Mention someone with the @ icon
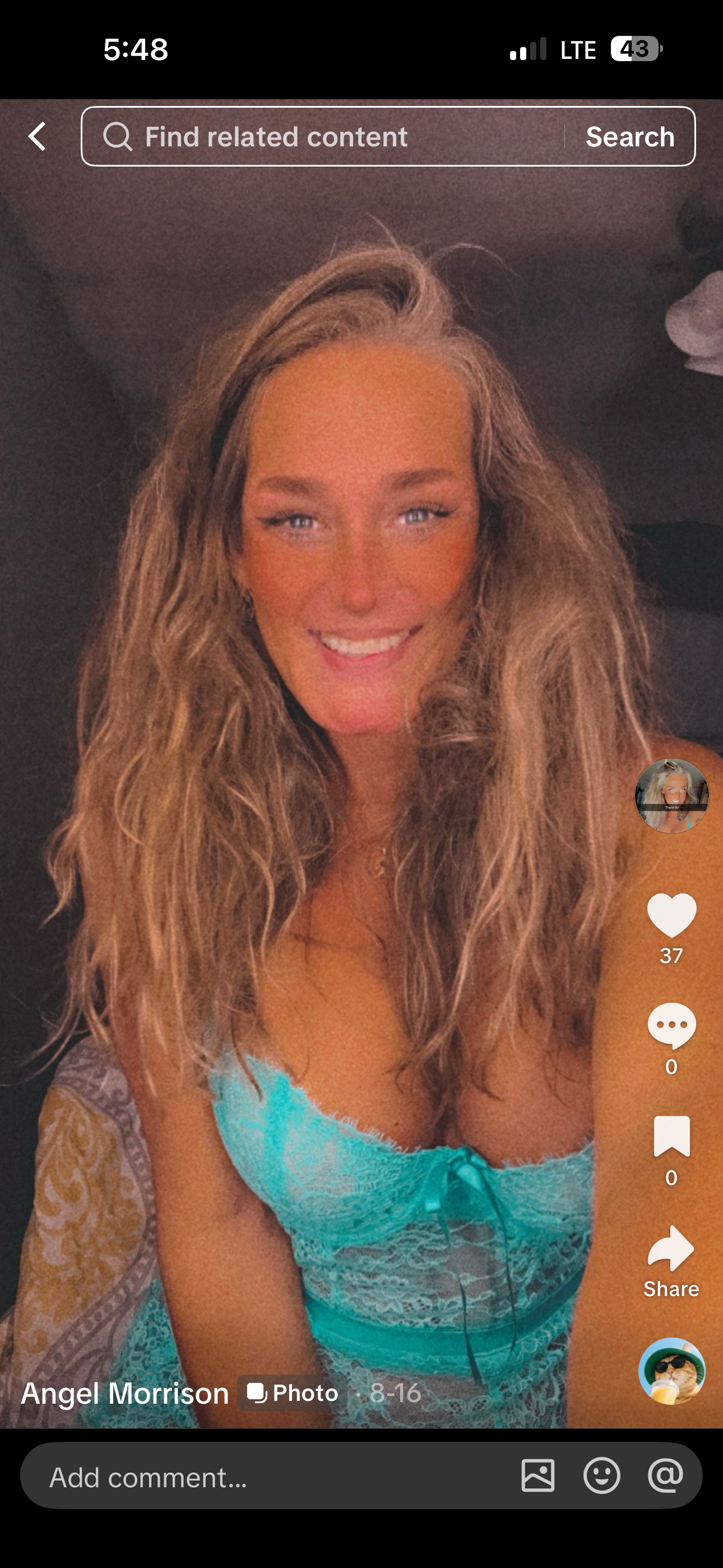The width and height of the screenshot is (723, 1568). [x=666, y=1476]
